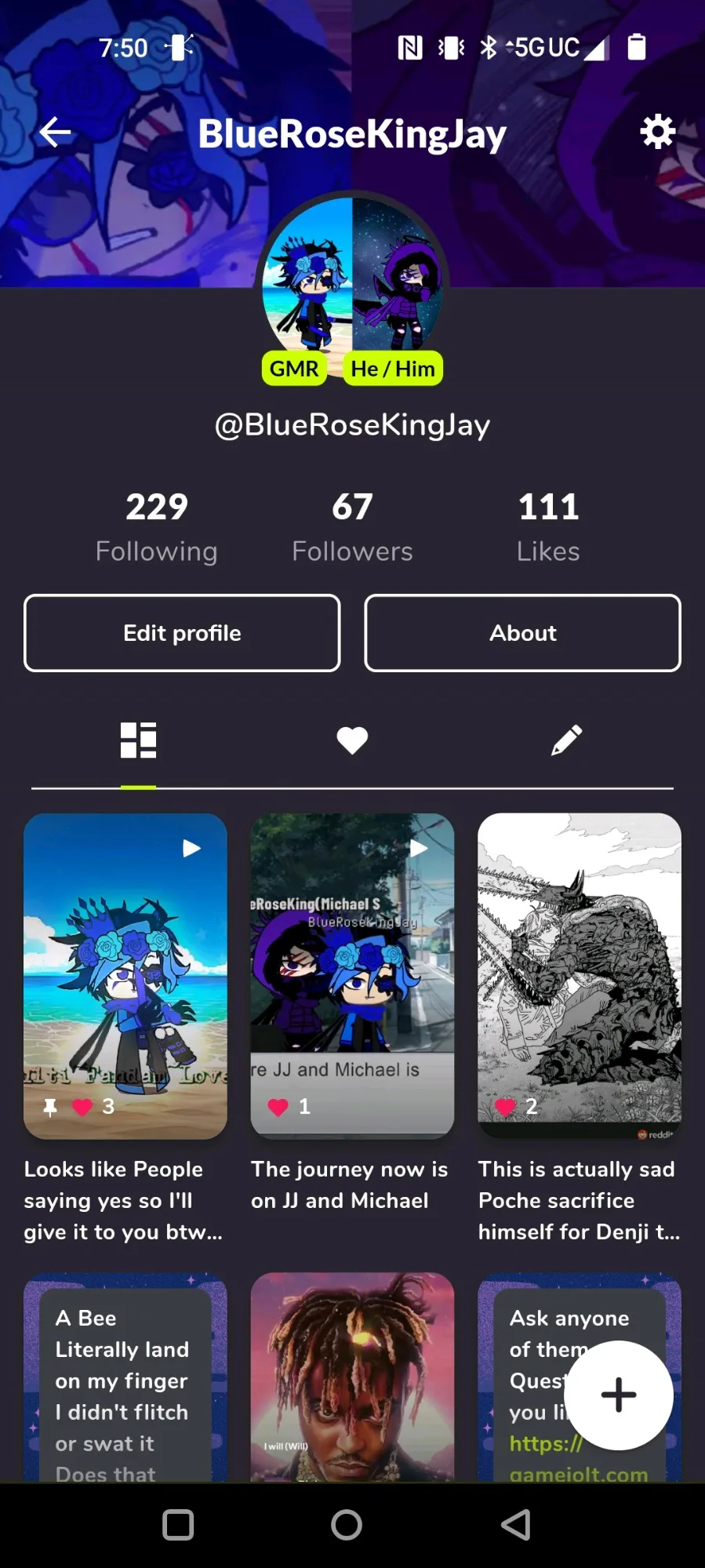Open the 'Ask anyone of them' post
Screen dimensions: 705x1568
click(525, 1333)
